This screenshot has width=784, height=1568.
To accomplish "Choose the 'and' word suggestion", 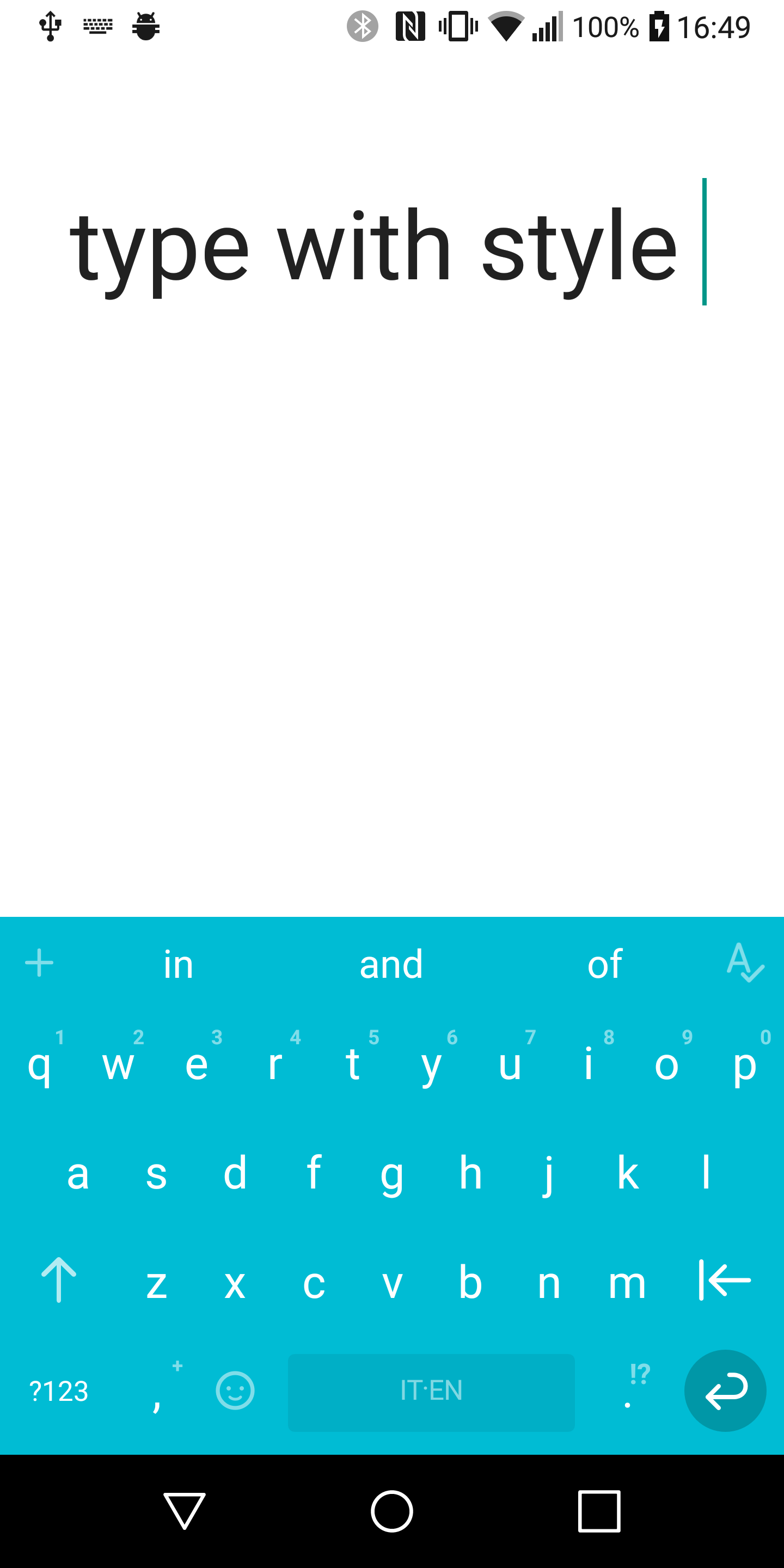I will pyautogui.click(x=391, y=965).
